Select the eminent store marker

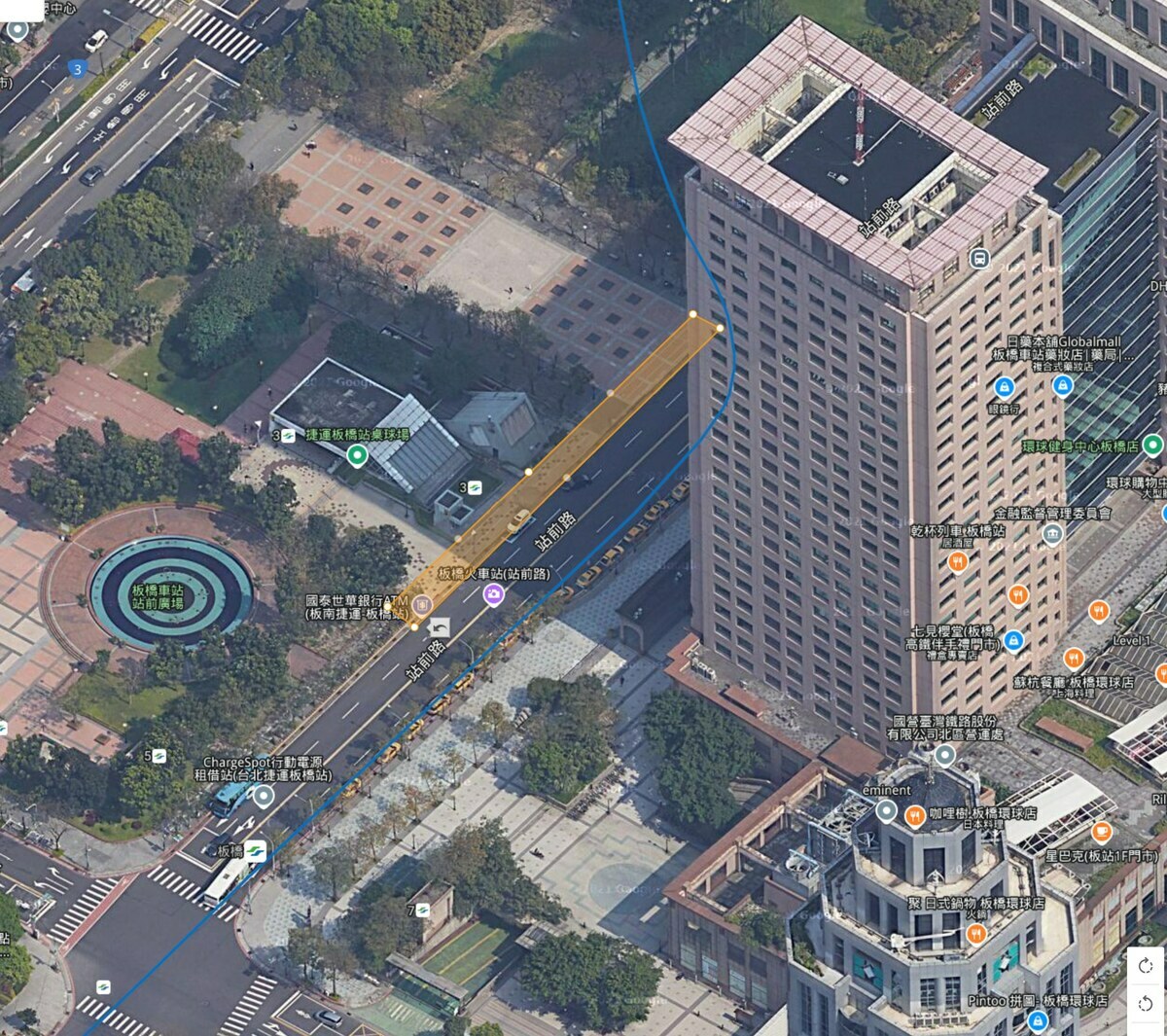click(885, 810)
